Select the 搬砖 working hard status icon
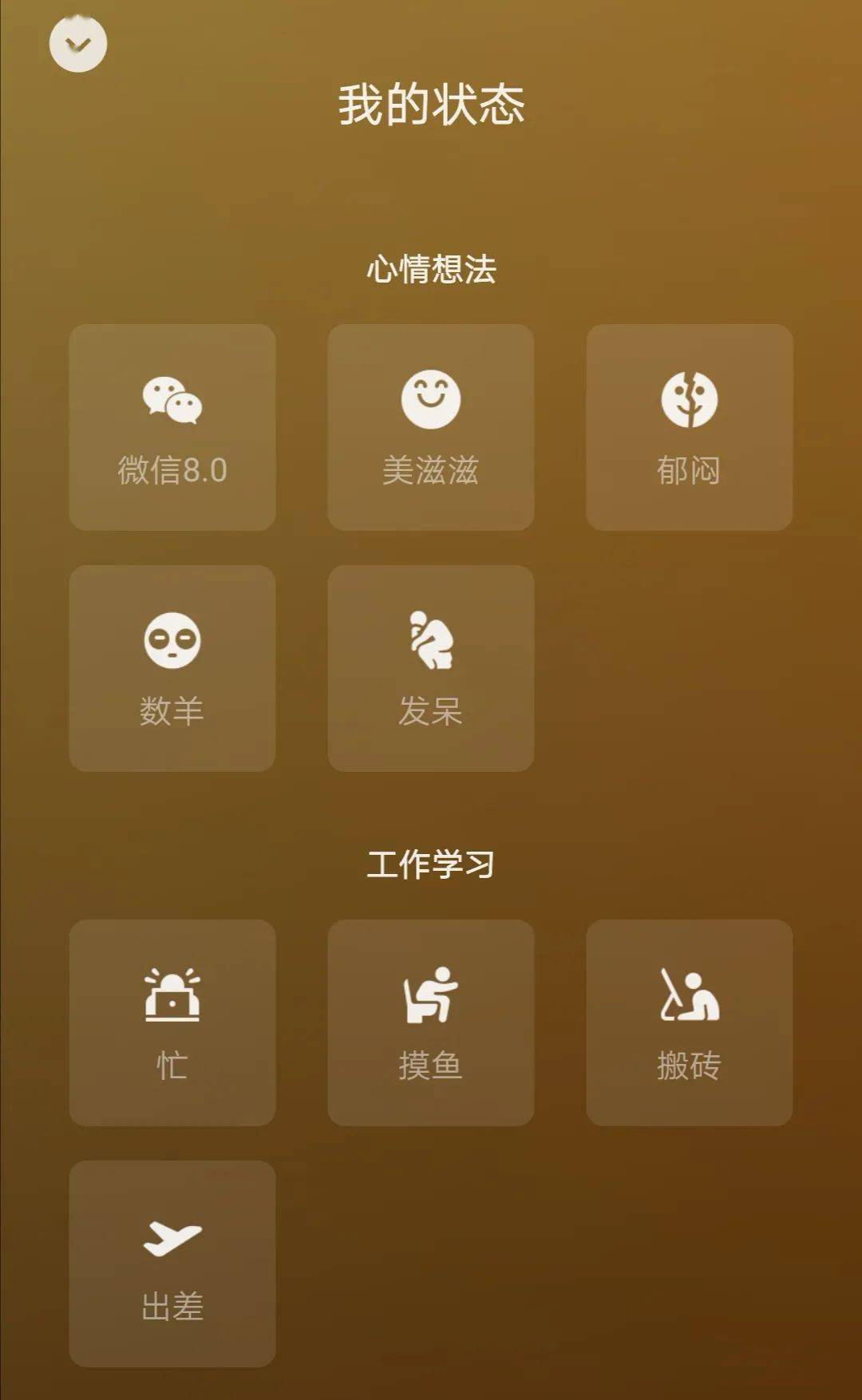The image size is (862, 1400). pyautogui.click(x=688, y=994)
